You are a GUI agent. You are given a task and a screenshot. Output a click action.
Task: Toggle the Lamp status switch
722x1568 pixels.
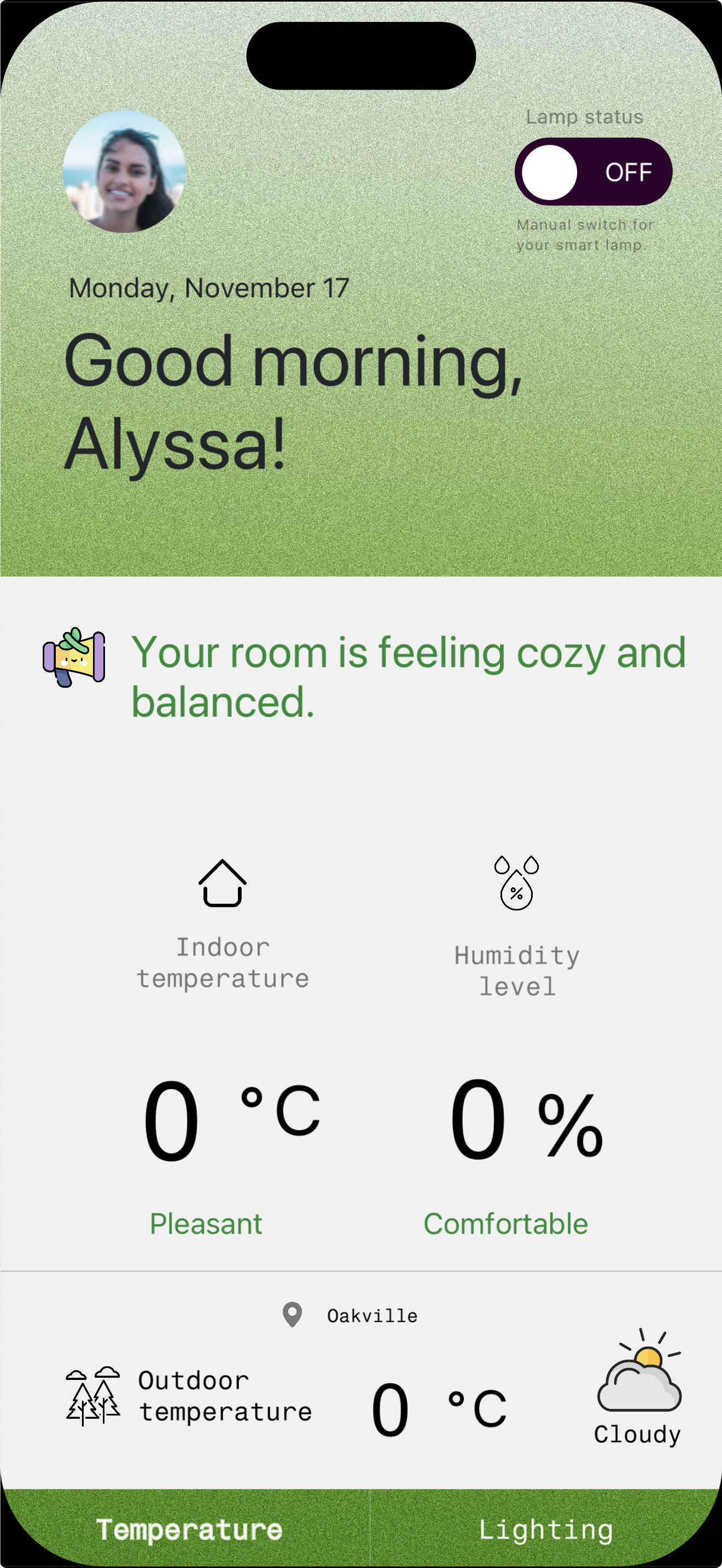[x=593, y=172]
